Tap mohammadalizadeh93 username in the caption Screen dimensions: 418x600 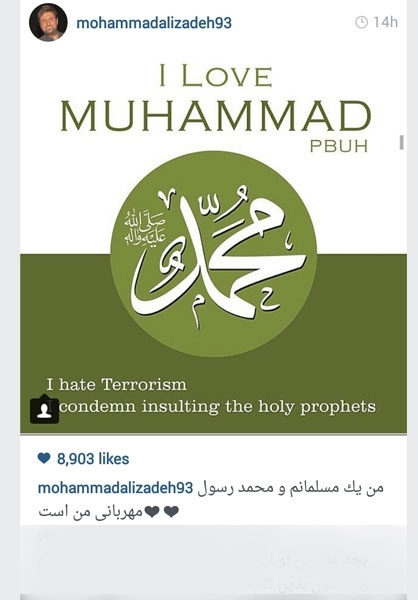click(115, 488)
